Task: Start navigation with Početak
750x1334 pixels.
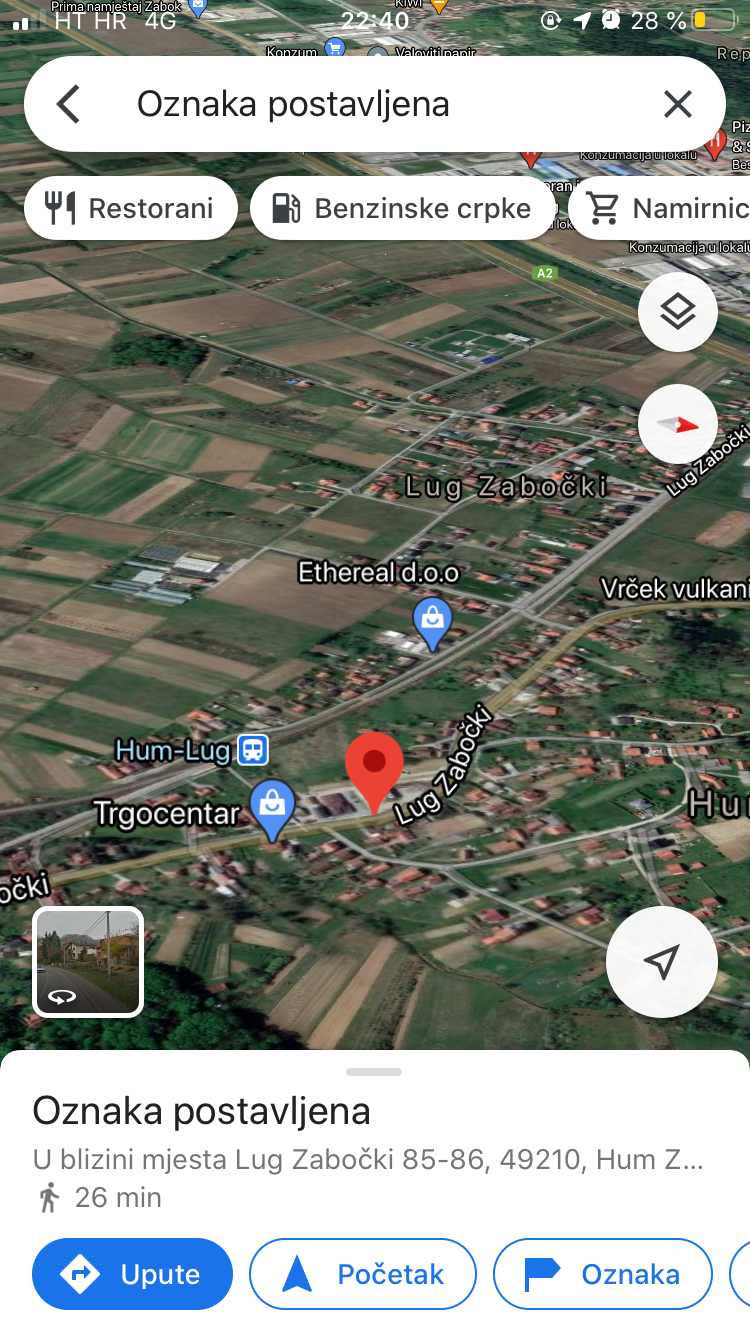Action: pos(362,1274)
